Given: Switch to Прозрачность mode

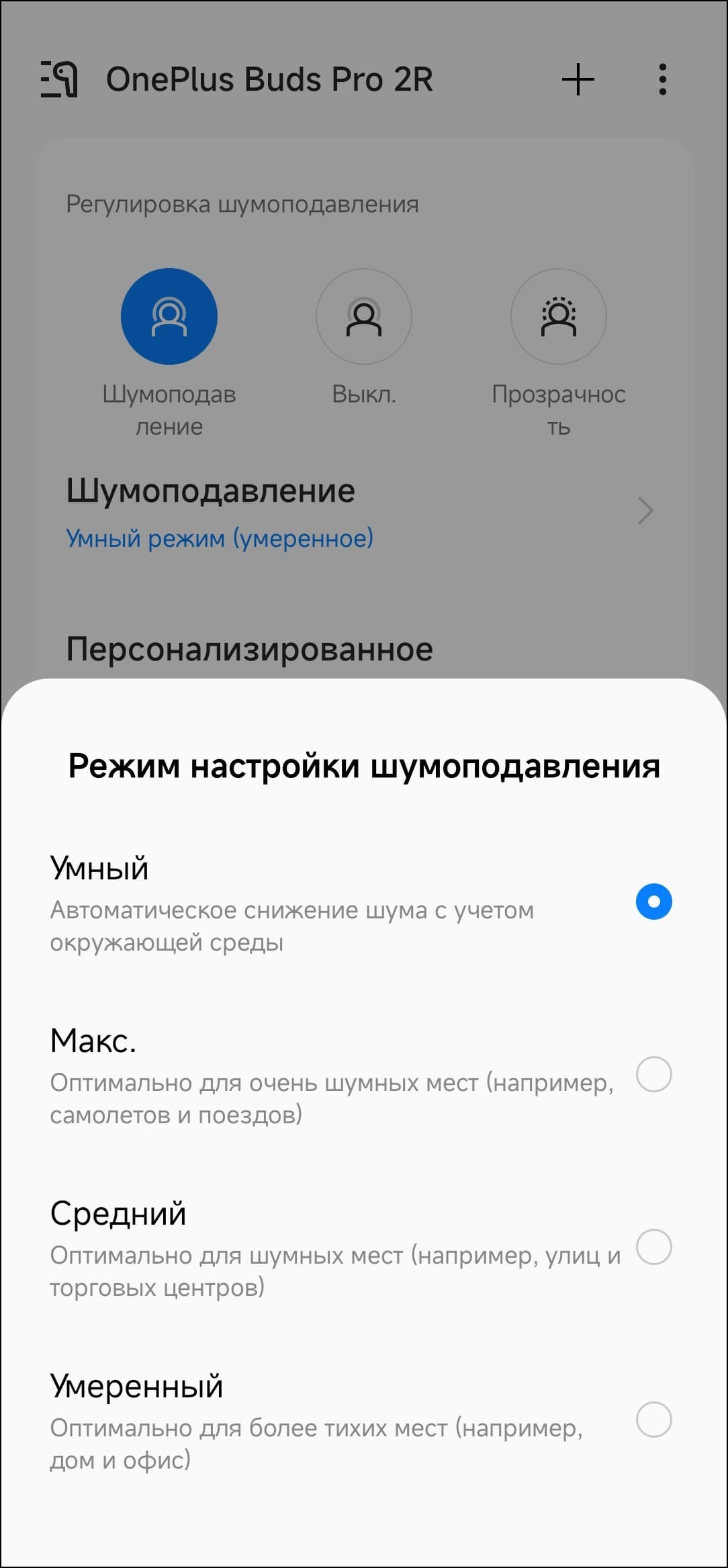Looking at the screenshot, I should click(558, 316).
